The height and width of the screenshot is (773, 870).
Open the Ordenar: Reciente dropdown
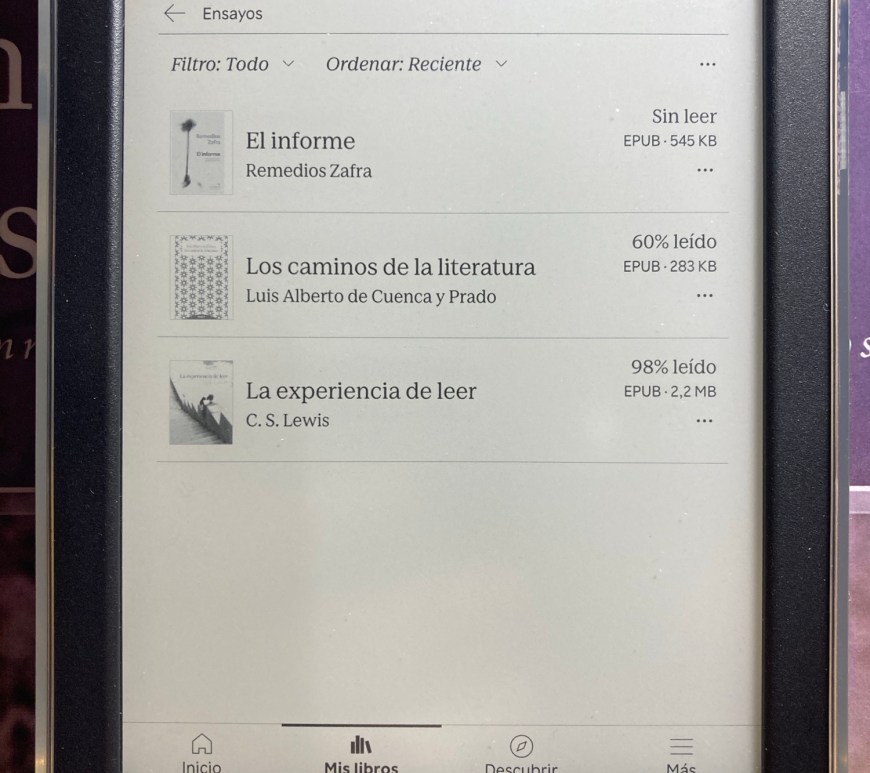click(416, 64)
